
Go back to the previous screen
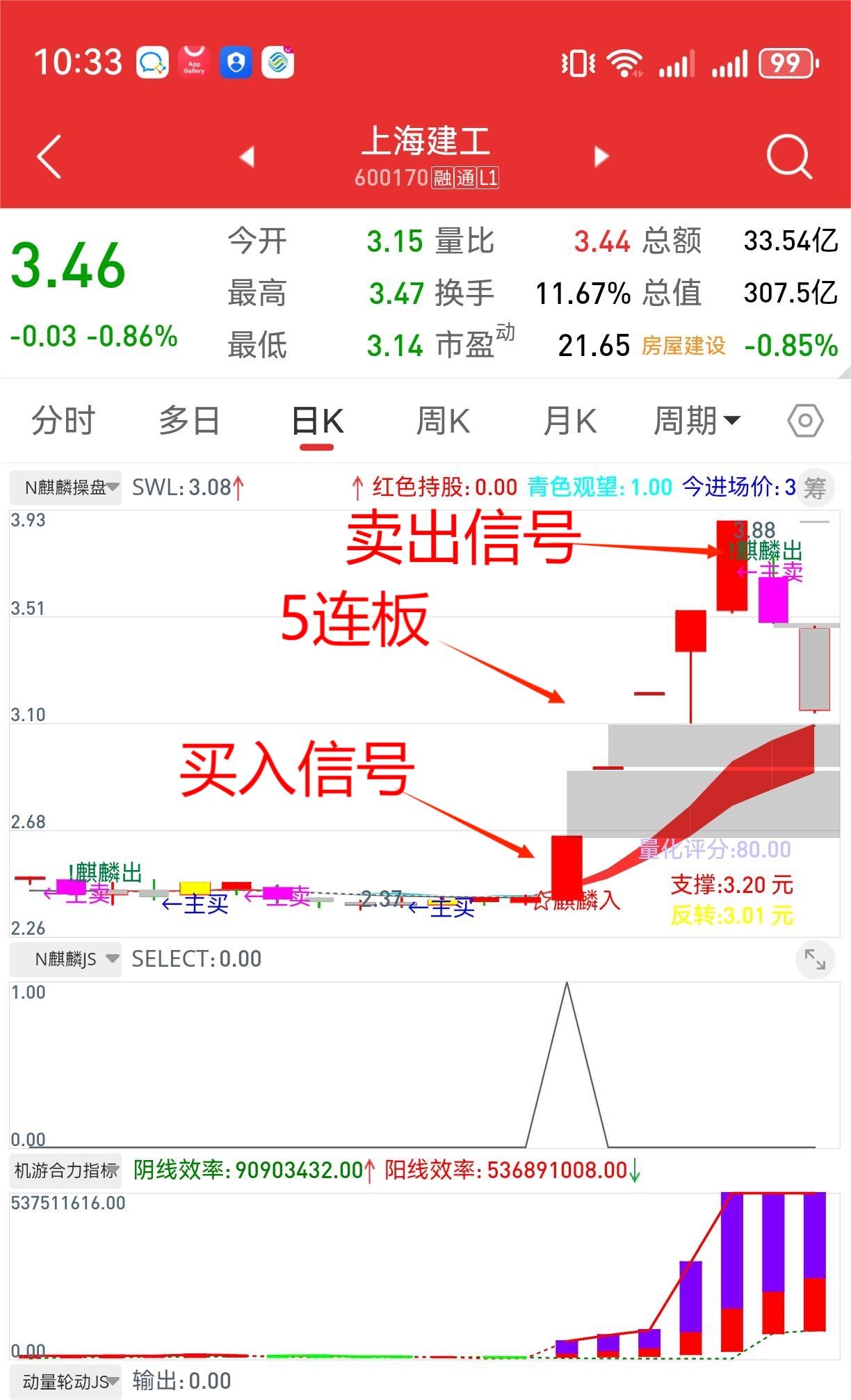tap(49, 156)
